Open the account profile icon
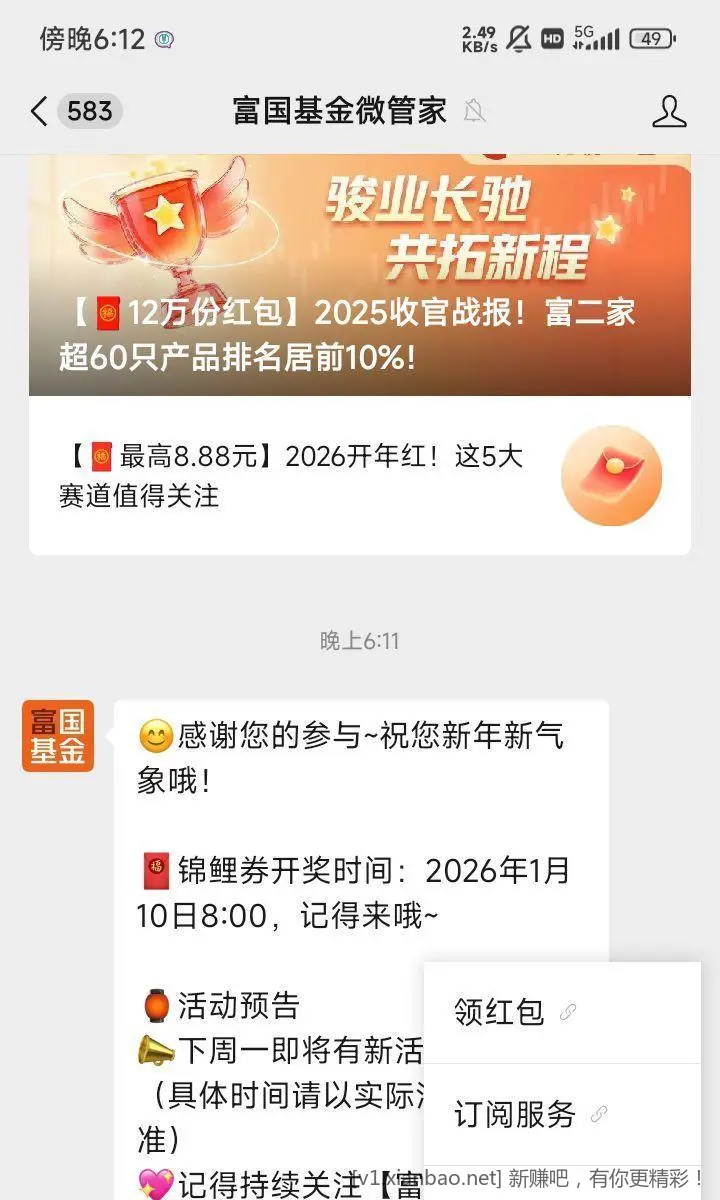The height and width of the screenshot is (1200, 720). (x=669, y=111)
